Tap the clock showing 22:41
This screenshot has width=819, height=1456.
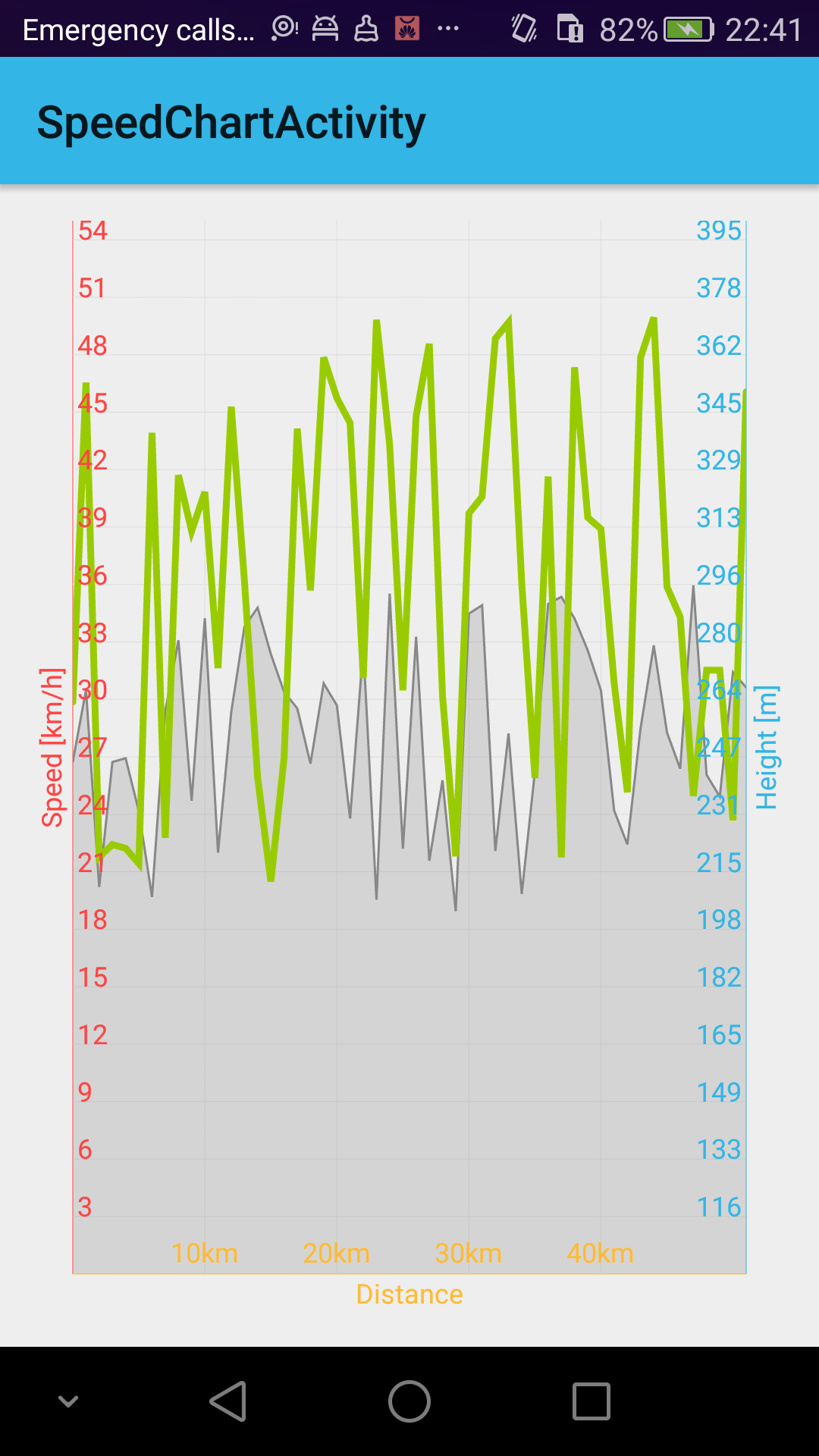pyautogui.click(x=764, y=30)
